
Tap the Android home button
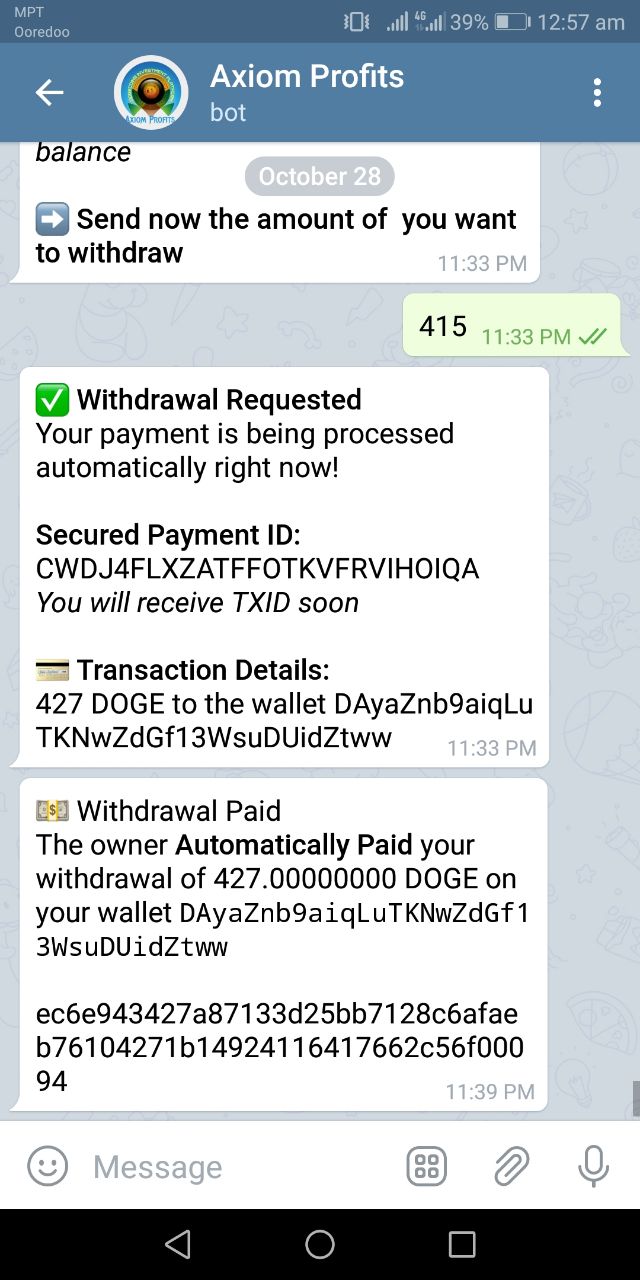point(320,1244)
